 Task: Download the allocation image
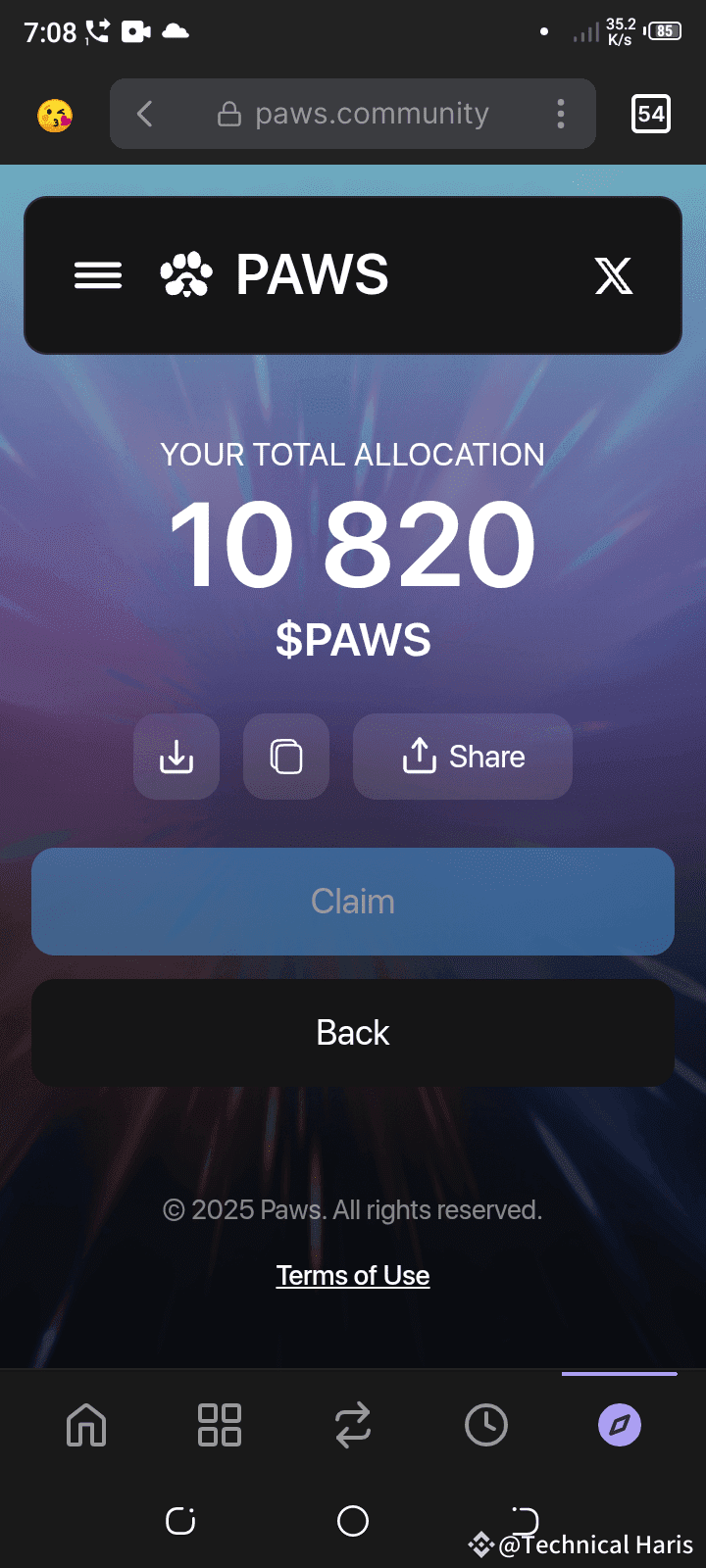coord(176,756)
